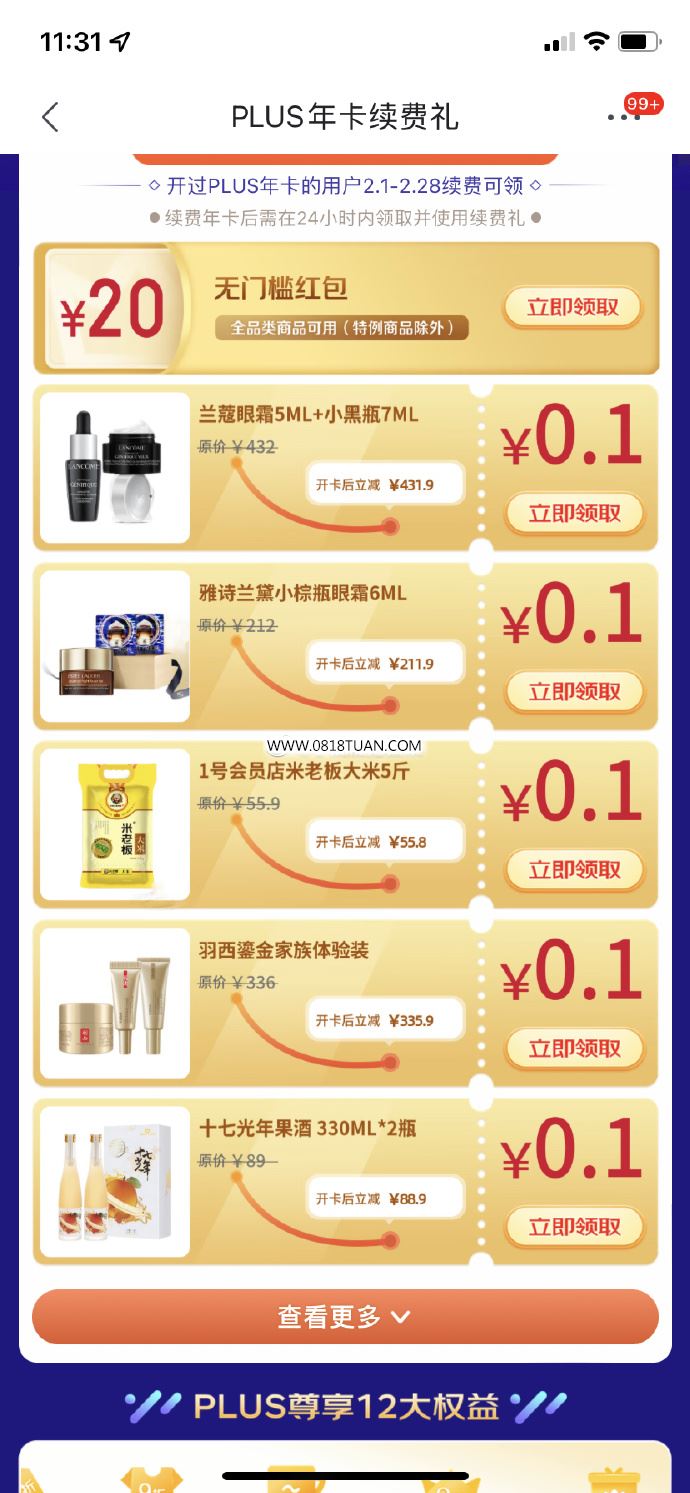Tap 立即领取 for 十七光年果酒

(x=574, y=1226)
